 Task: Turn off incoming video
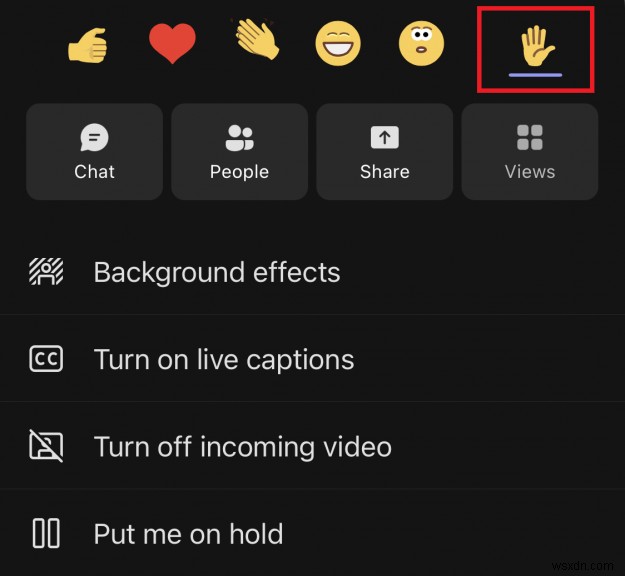pos(242,446)
